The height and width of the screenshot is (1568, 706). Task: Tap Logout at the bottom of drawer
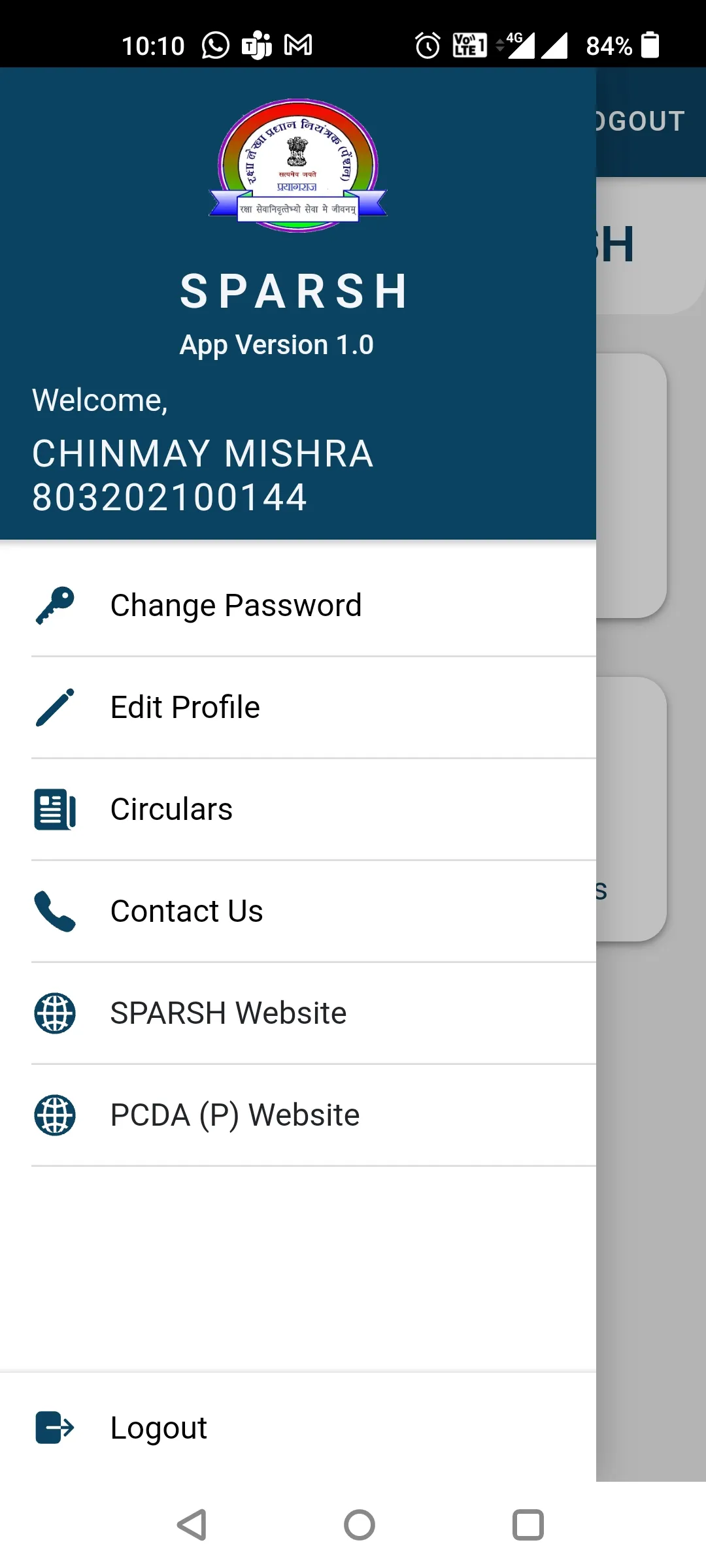(x=158, y=1428)
